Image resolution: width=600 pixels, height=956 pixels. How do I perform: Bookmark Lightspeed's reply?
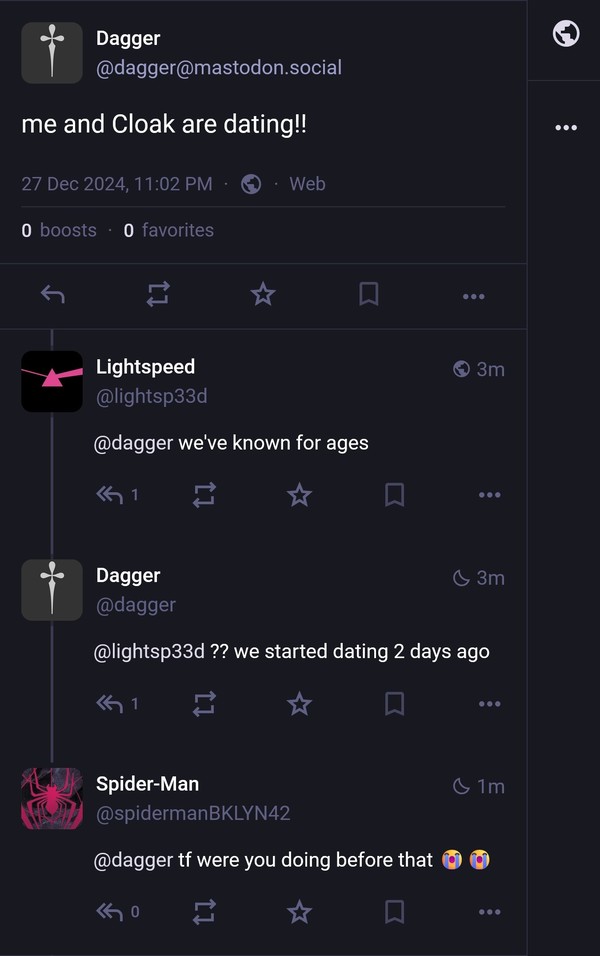pyautogui.click(x=394, y=495)
